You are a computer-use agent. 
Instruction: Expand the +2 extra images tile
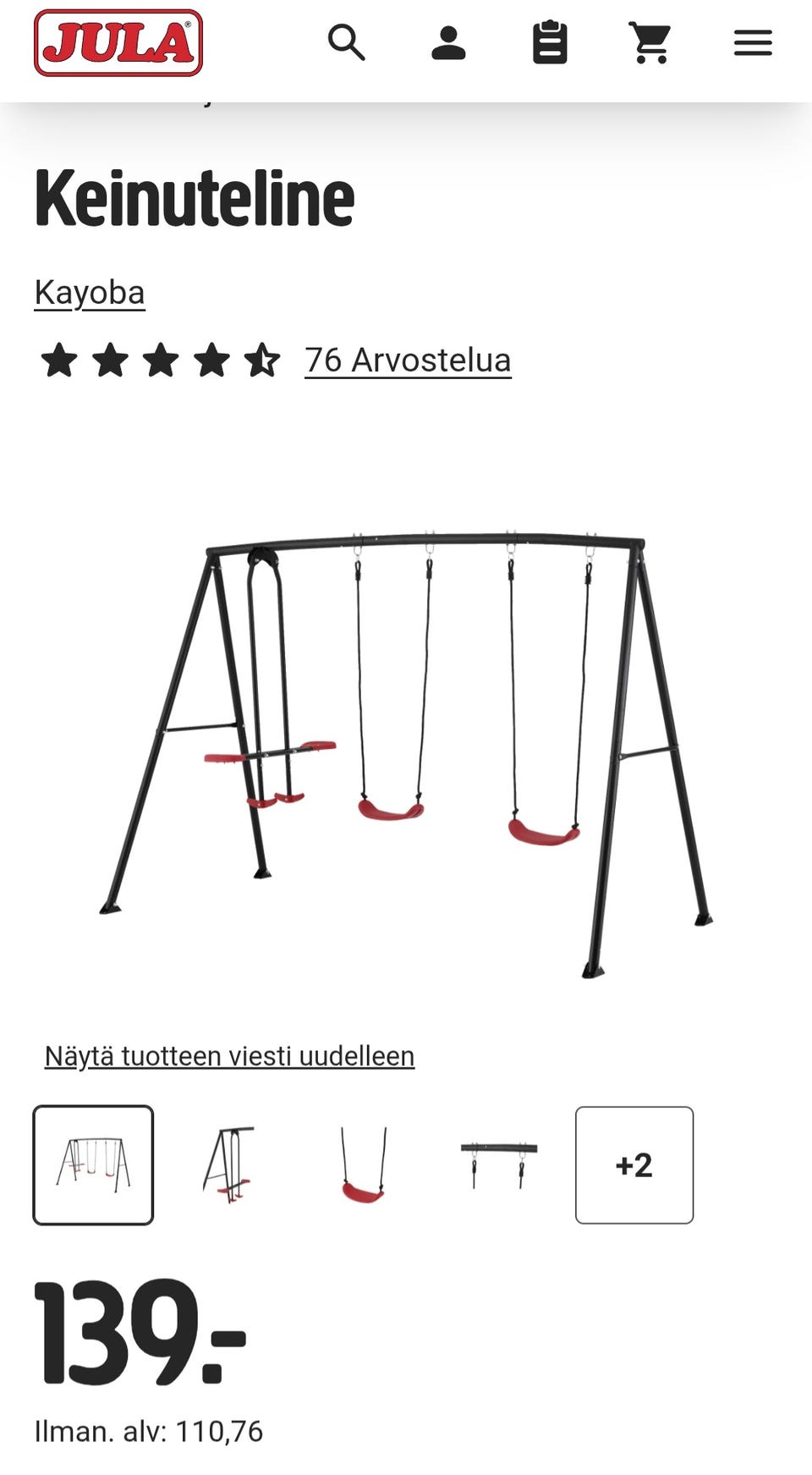click(634, 1164)
